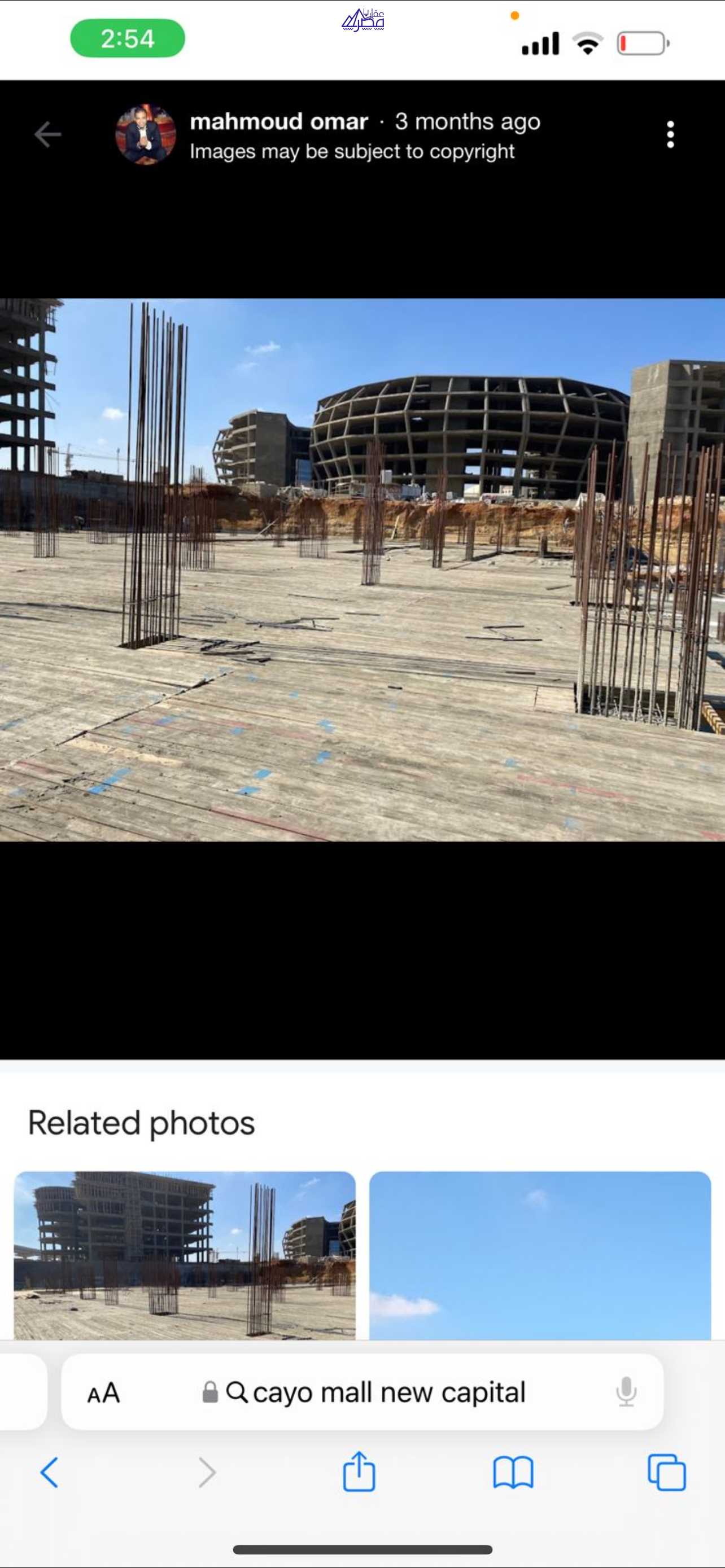This screenshot has width=725, height=1568.
Task: Open the three-dot overflow menu
Action: (670, 134)
